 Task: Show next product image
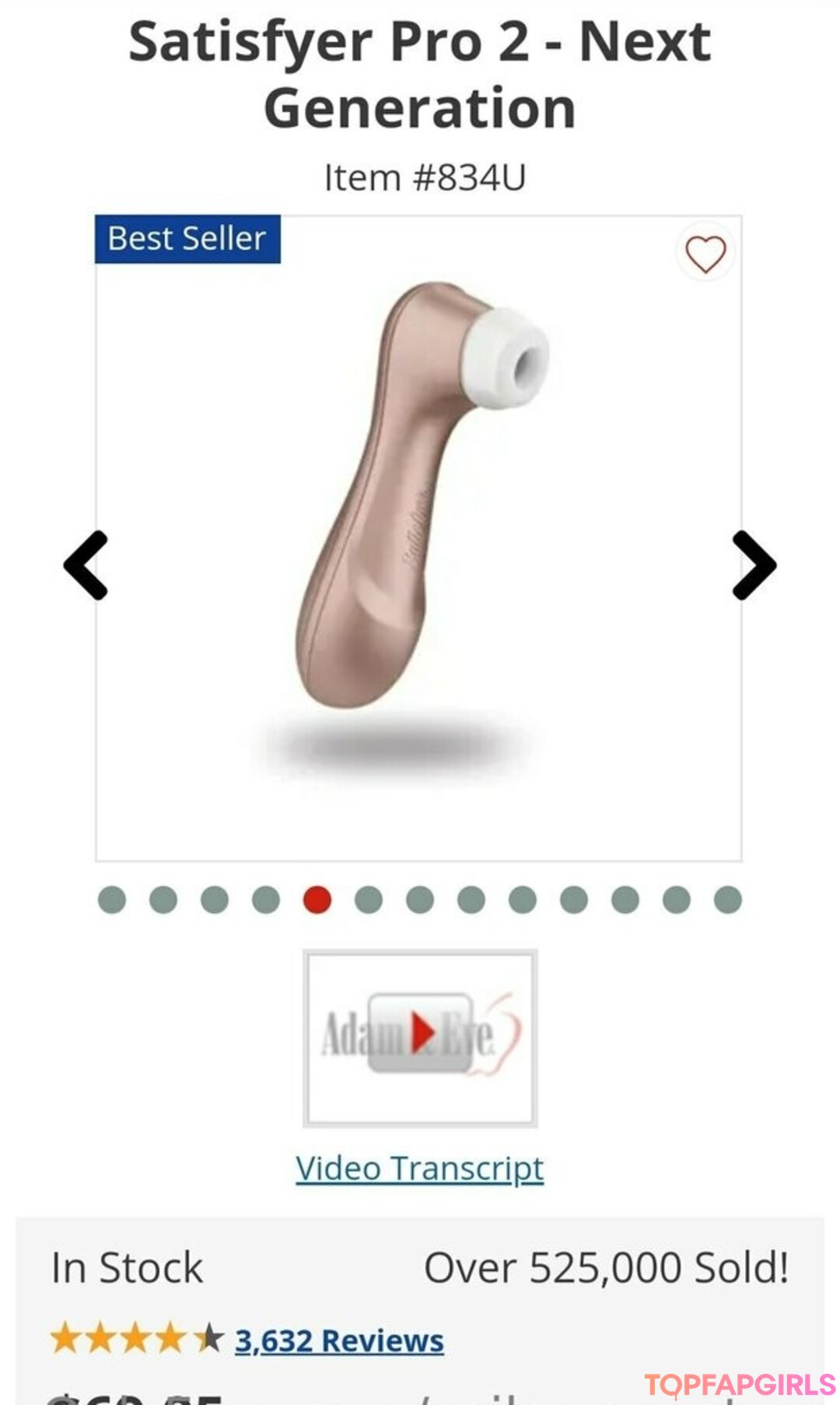(x=754, y=566)
